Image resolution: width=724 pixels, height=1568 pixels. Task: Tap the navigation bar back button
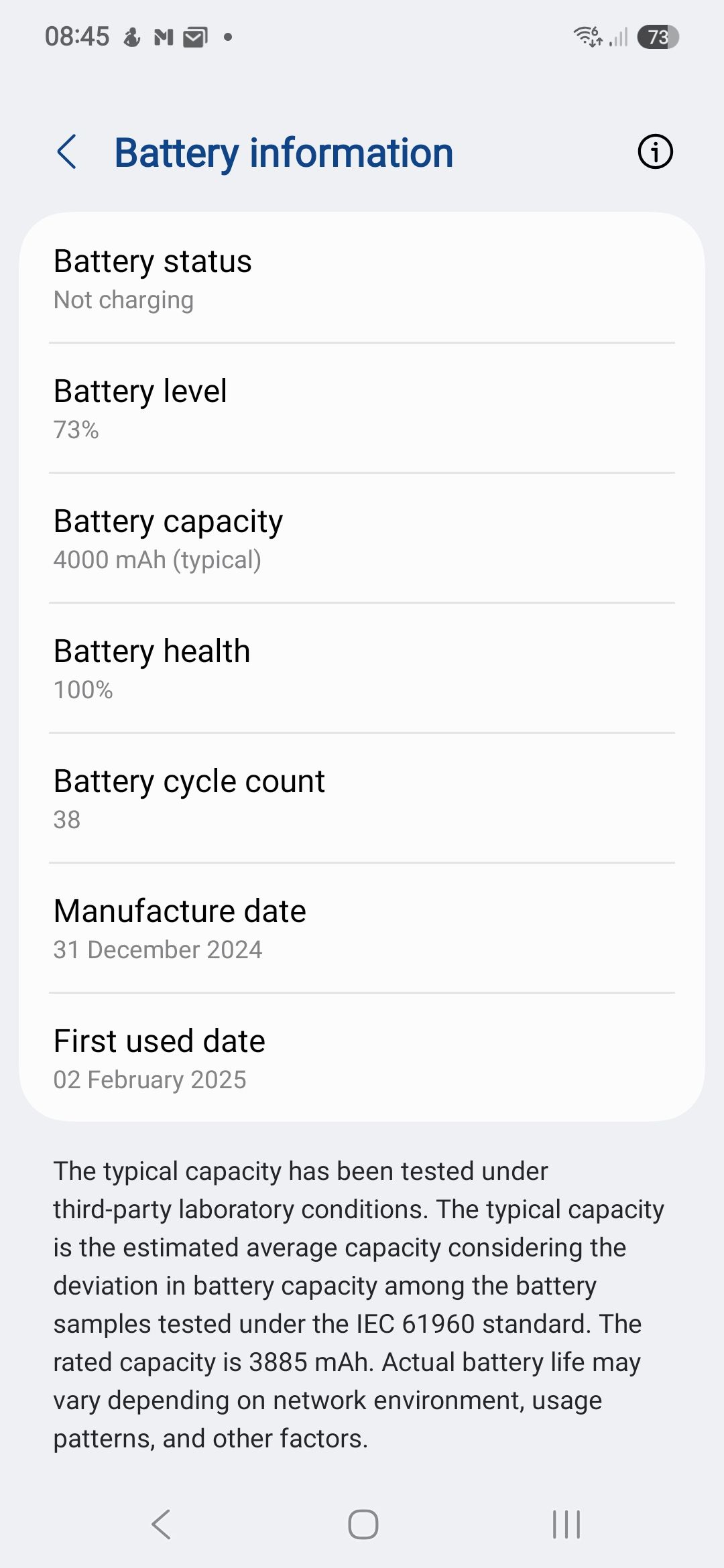160,1524
